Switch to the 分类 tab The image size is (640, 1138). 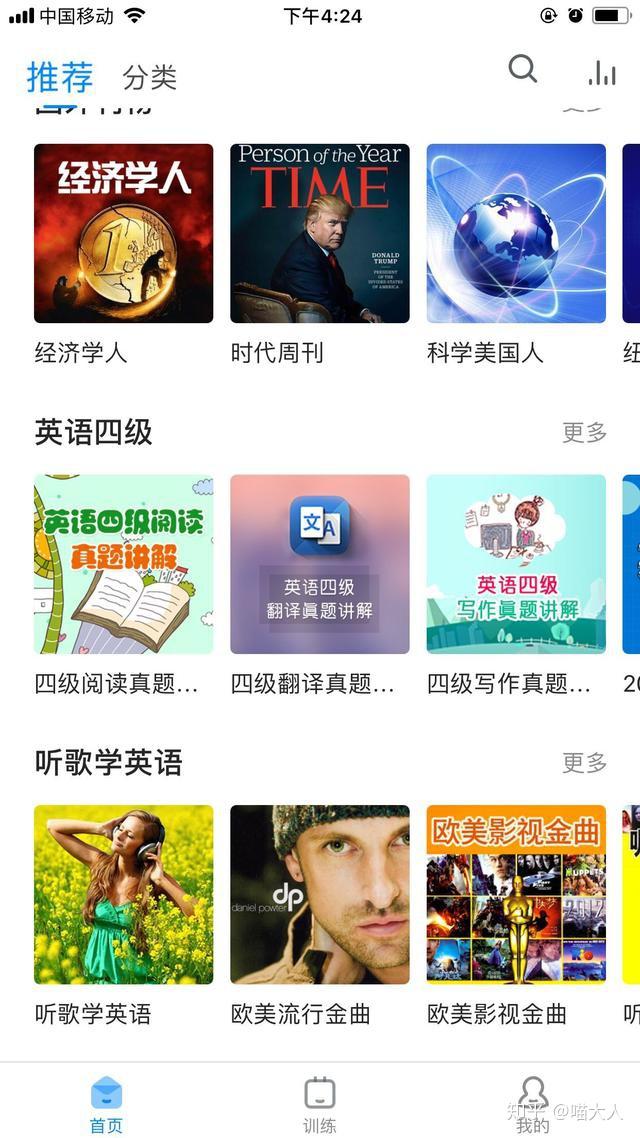(150, 77)
